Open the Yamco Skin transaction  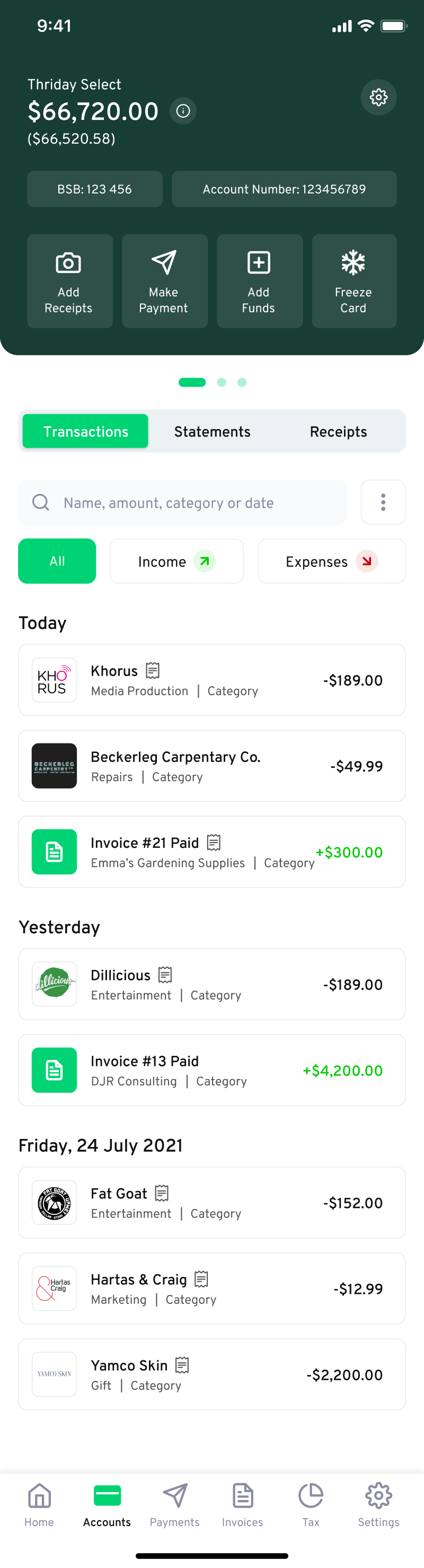pyautogui.click(x=211, y=1374)
